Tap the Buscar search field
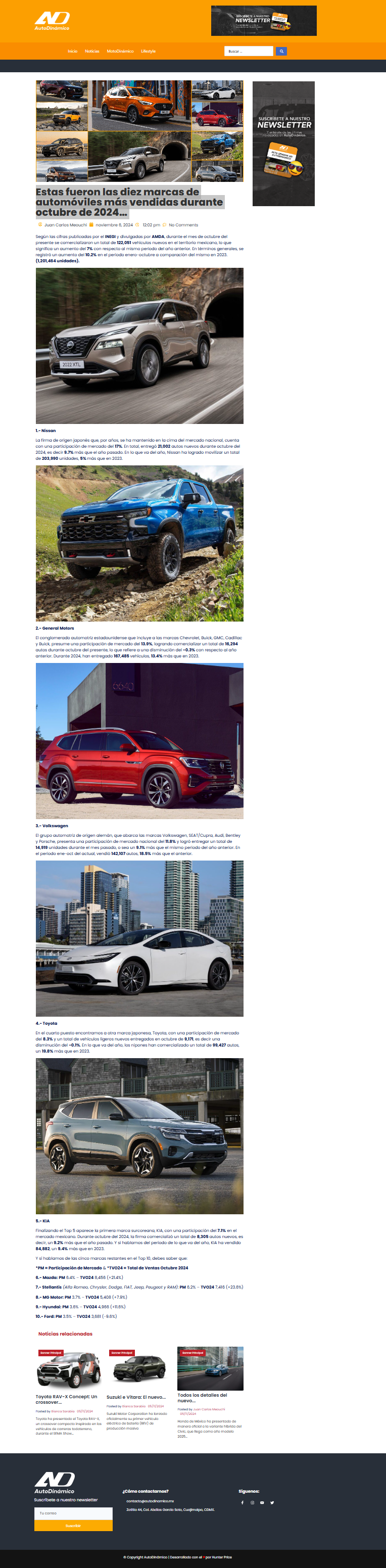 [249, 51]
